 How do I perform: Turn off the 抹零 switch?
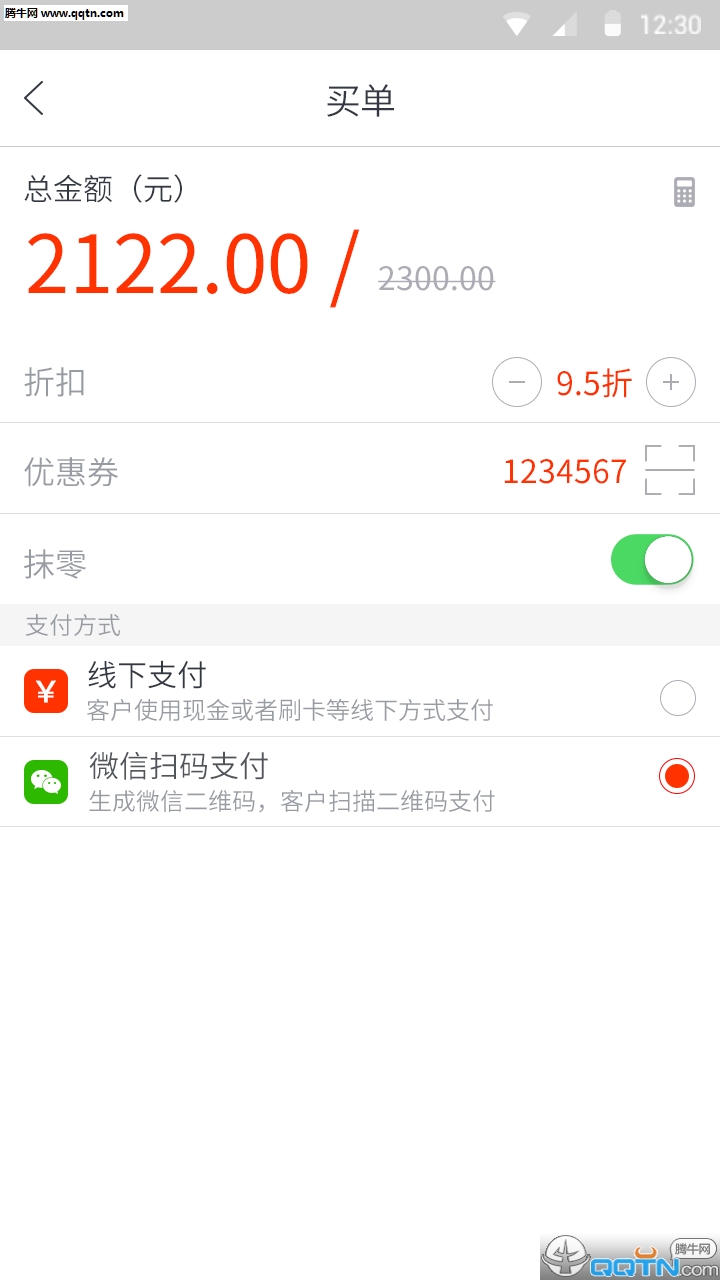pyautogui.click(x=651, y=560)
